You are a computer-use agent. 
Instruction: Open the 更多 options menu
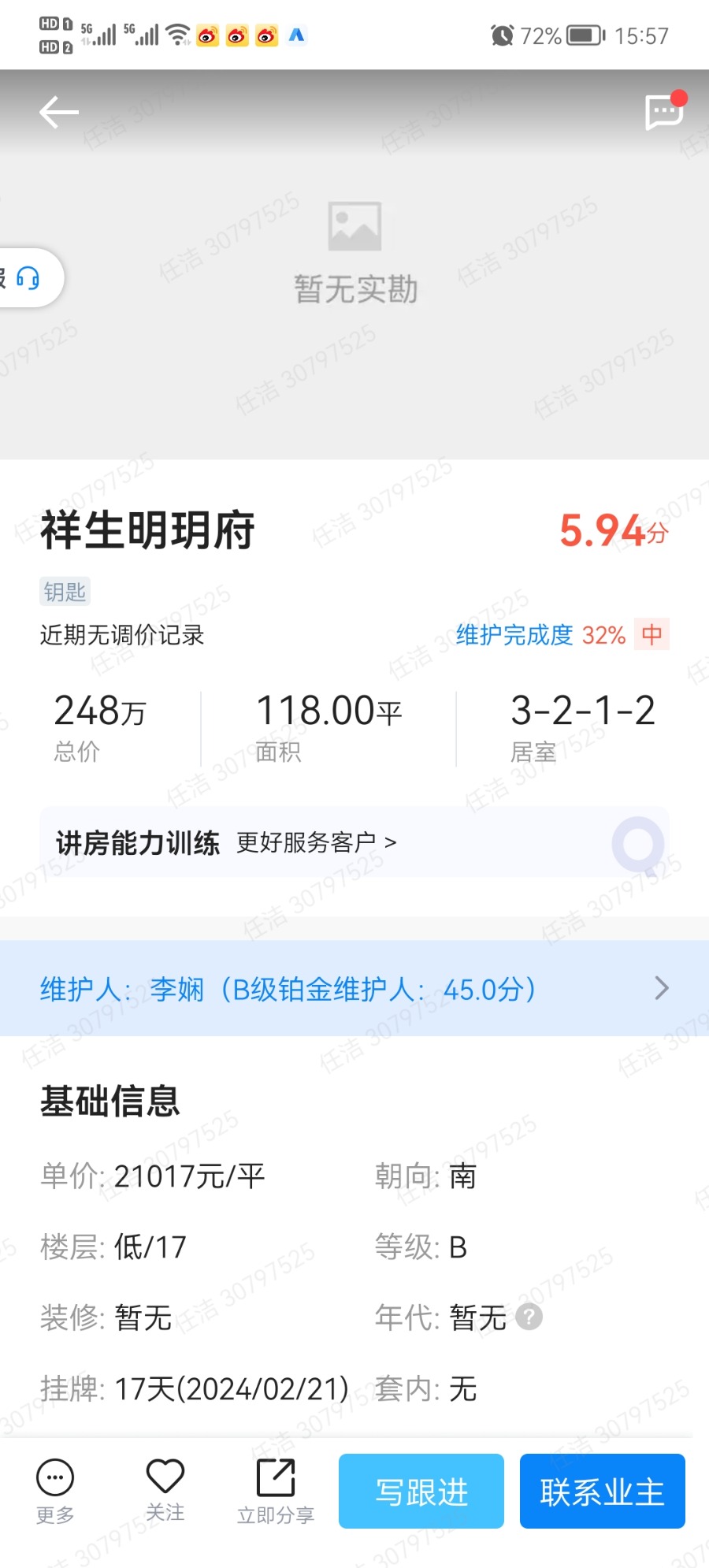55,1490
